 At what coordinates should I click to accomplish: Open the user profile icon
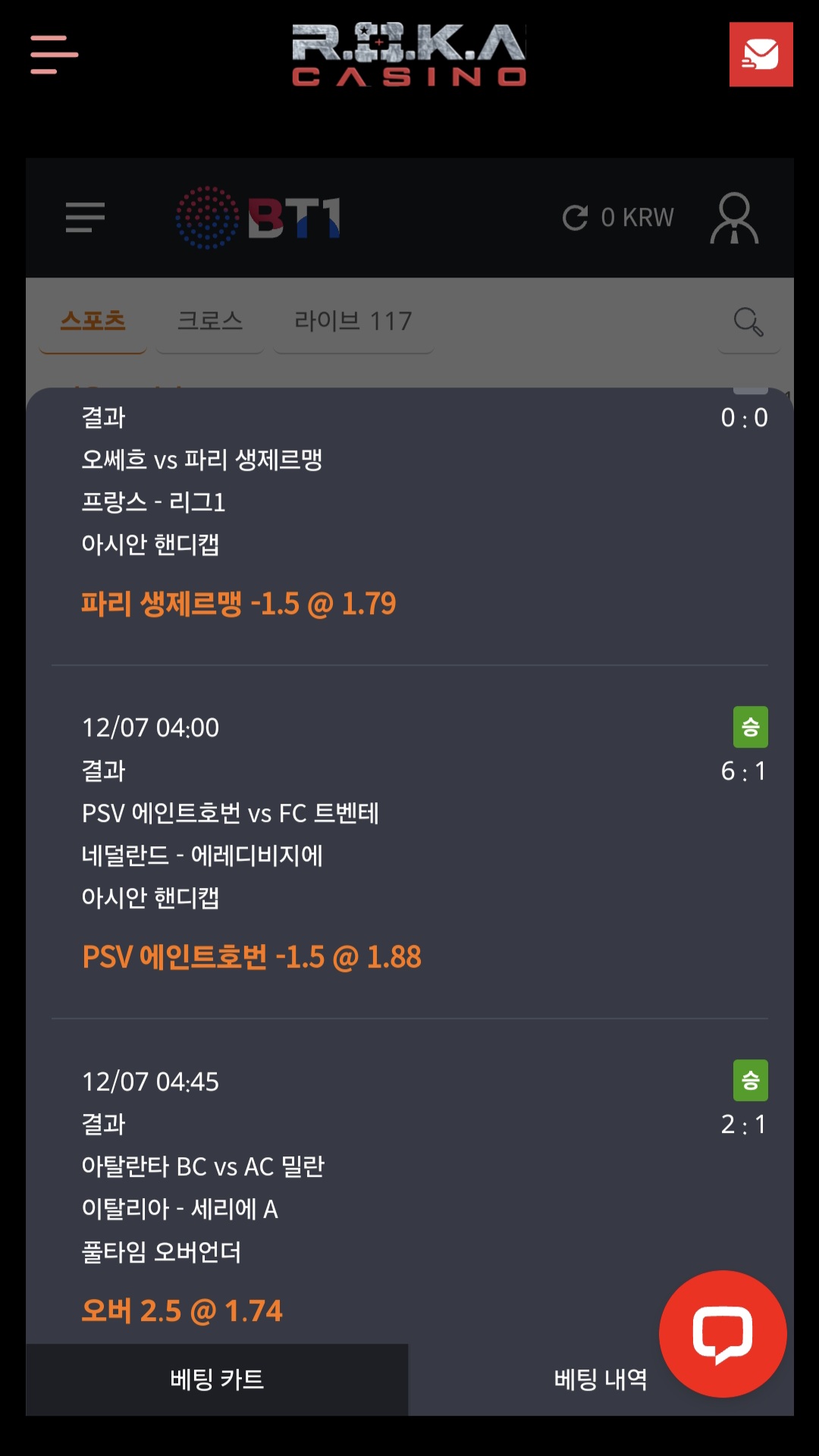pos(734,218)
